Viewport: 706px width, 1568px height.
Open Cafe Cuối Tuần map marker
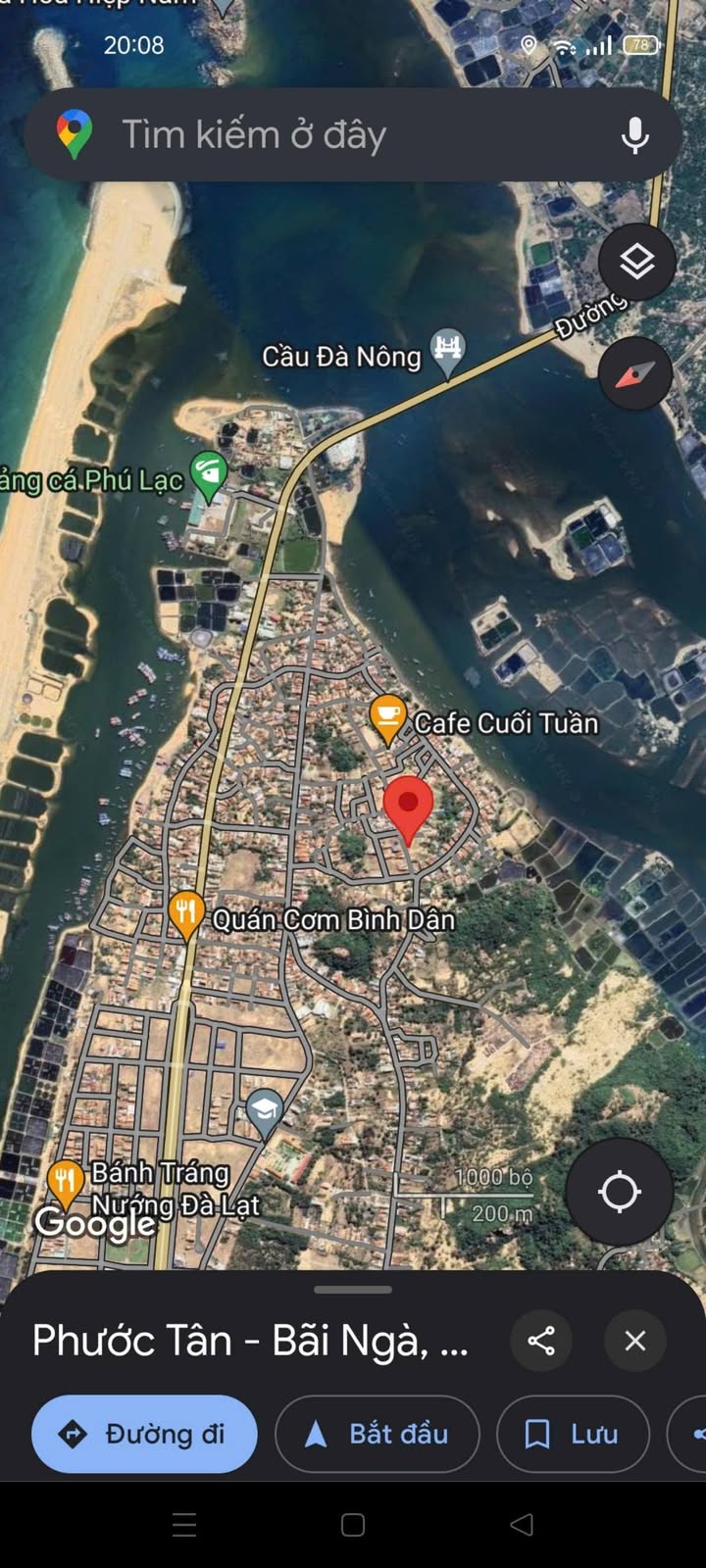(x=388, y=718)
